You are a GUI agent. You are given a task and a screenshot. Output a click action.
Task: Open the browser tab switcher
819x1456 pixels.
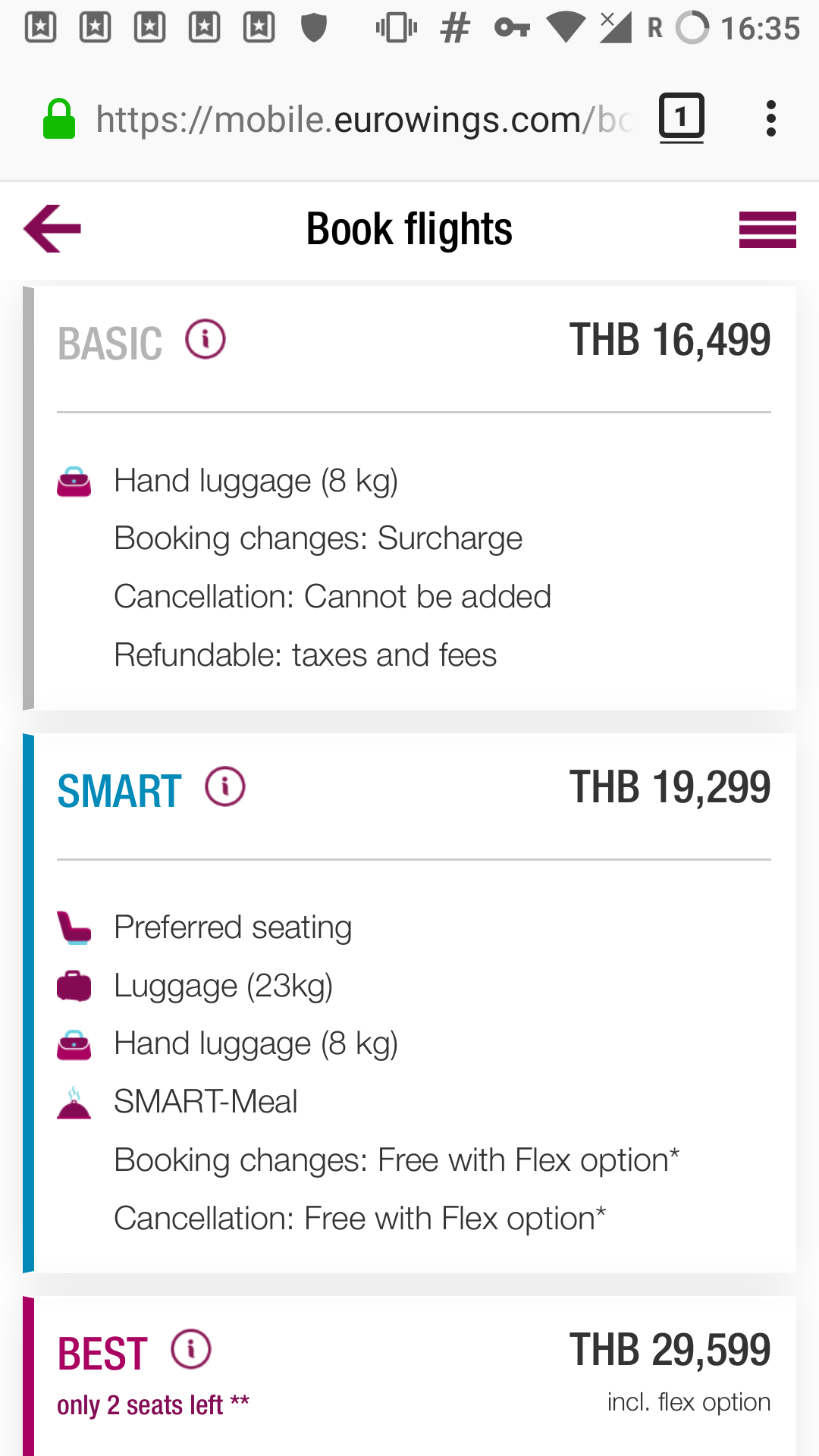[681, 118]
